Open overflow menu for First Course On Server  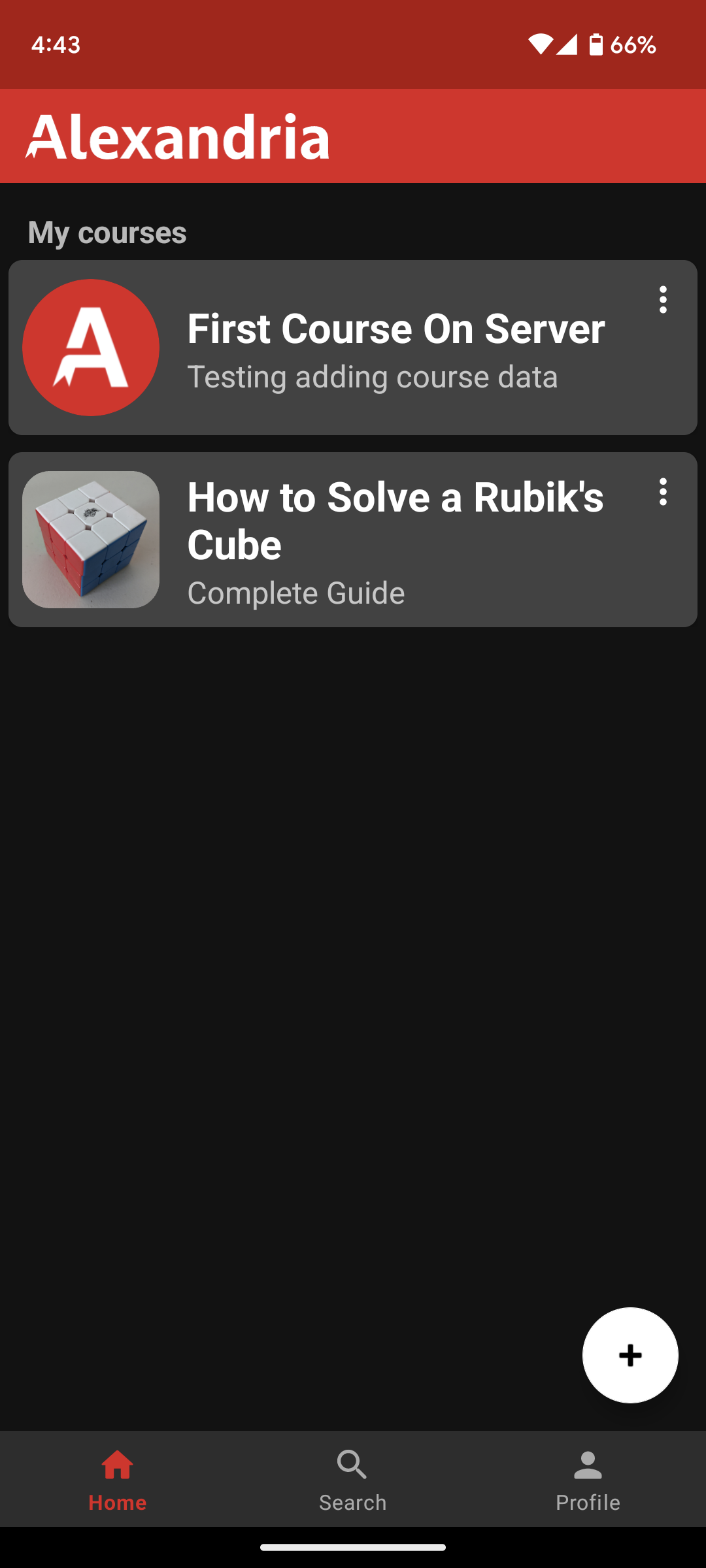click(663, 300)
